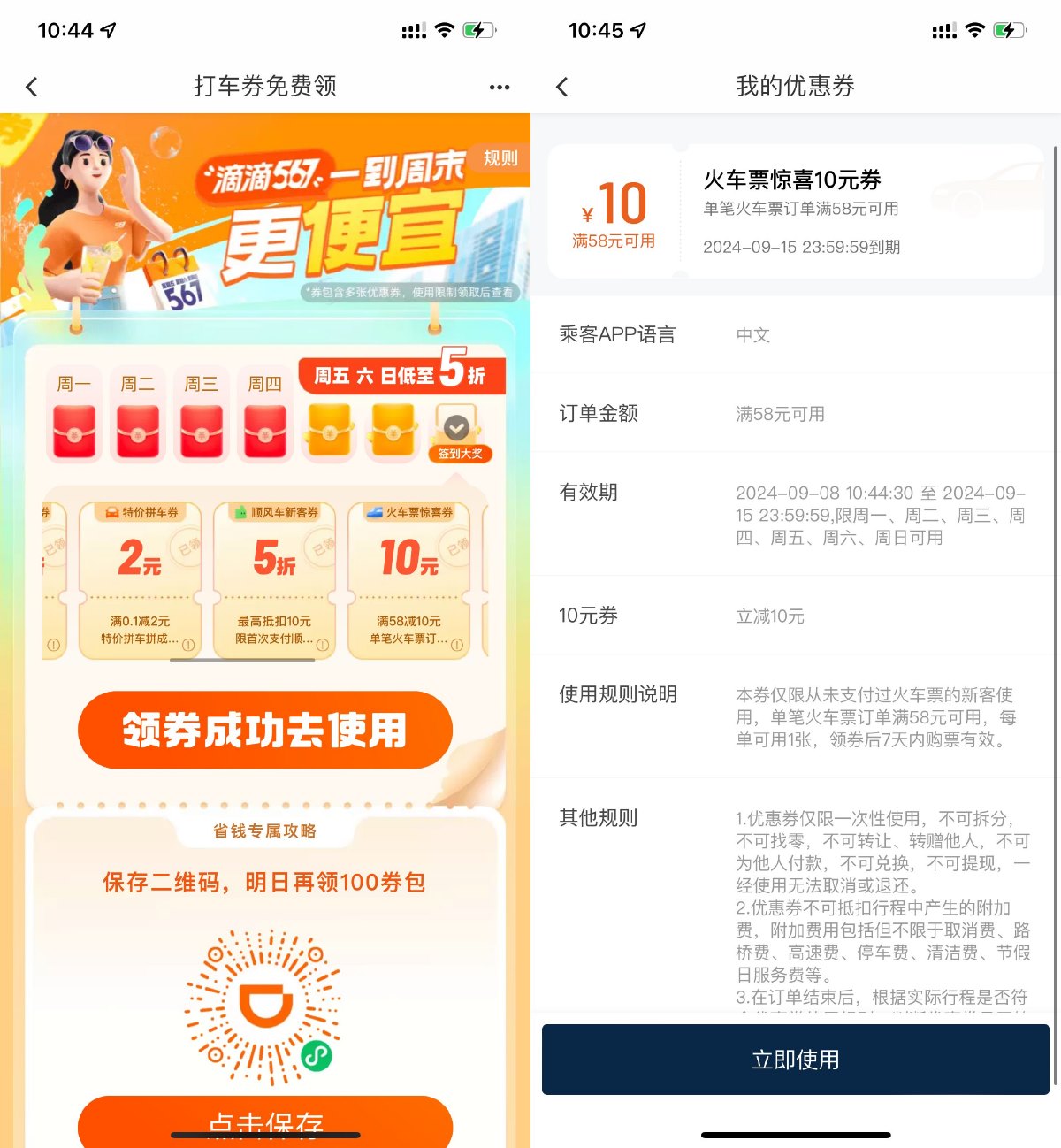1061x1148 pixels.
Task: Open the 特价拼车券 2元 coupon card
Action: pos(140,579)
